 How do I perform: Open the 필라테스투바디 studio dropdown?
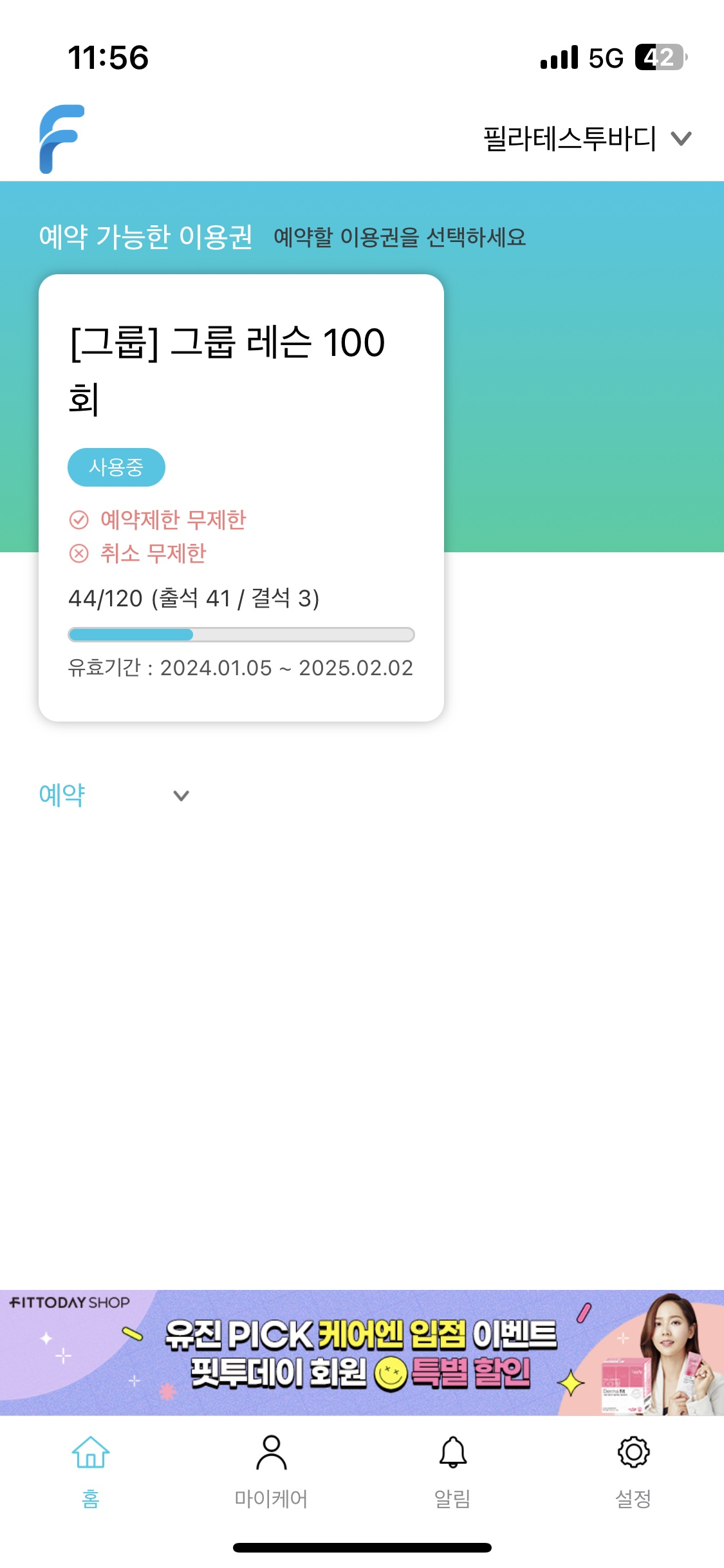(586, 138)
